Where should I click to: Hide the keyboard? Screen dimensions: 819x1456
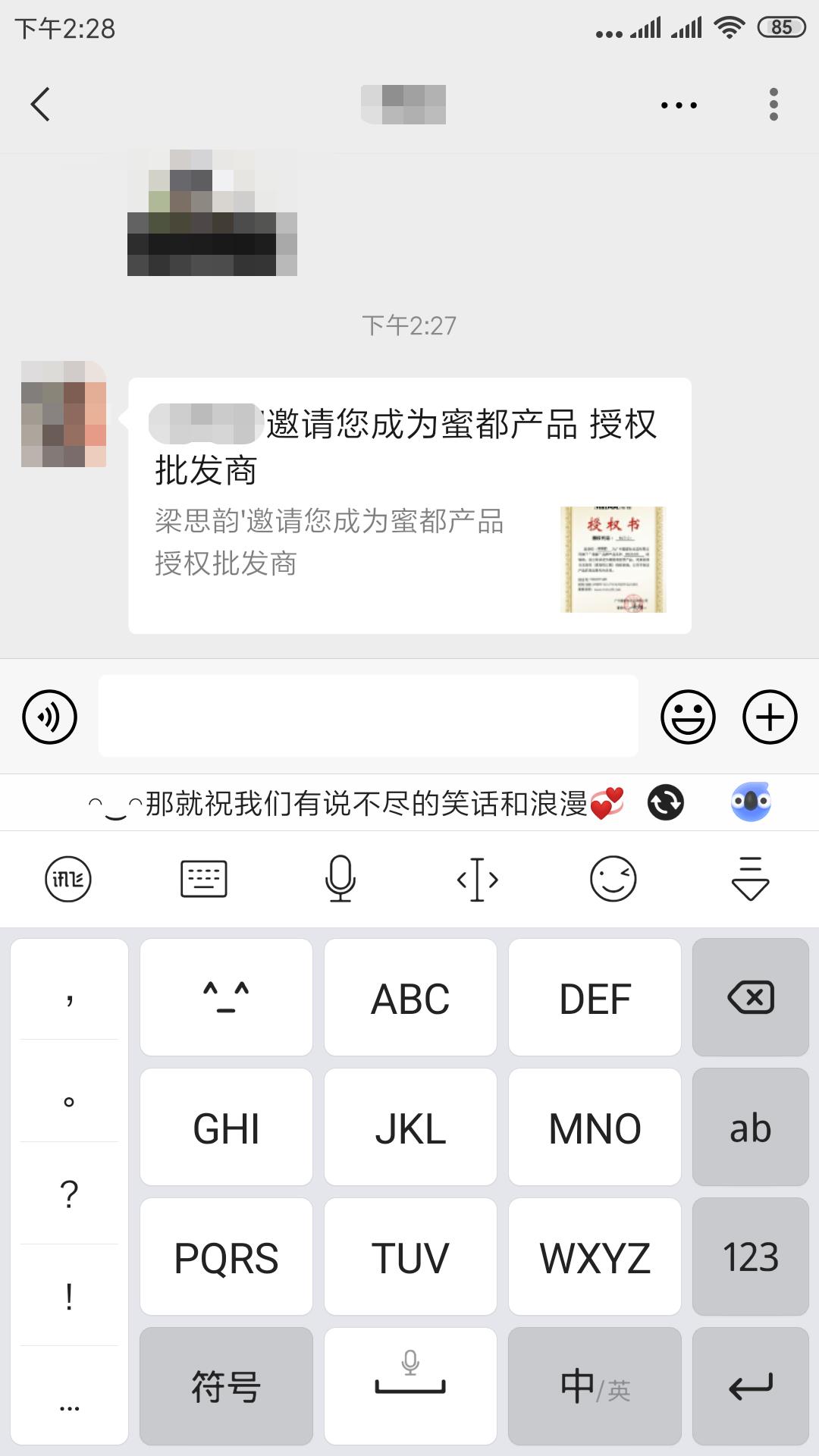pyautogui.click(x=750, y=880)
